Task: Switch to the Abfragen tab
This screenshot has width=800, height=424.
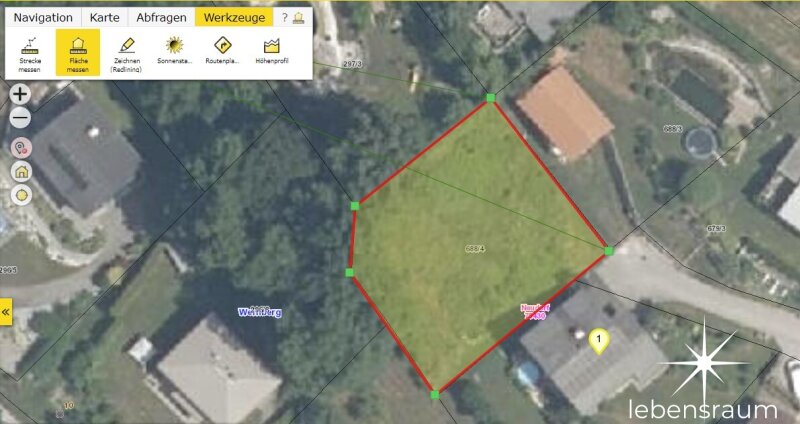Action: (161, 17)
